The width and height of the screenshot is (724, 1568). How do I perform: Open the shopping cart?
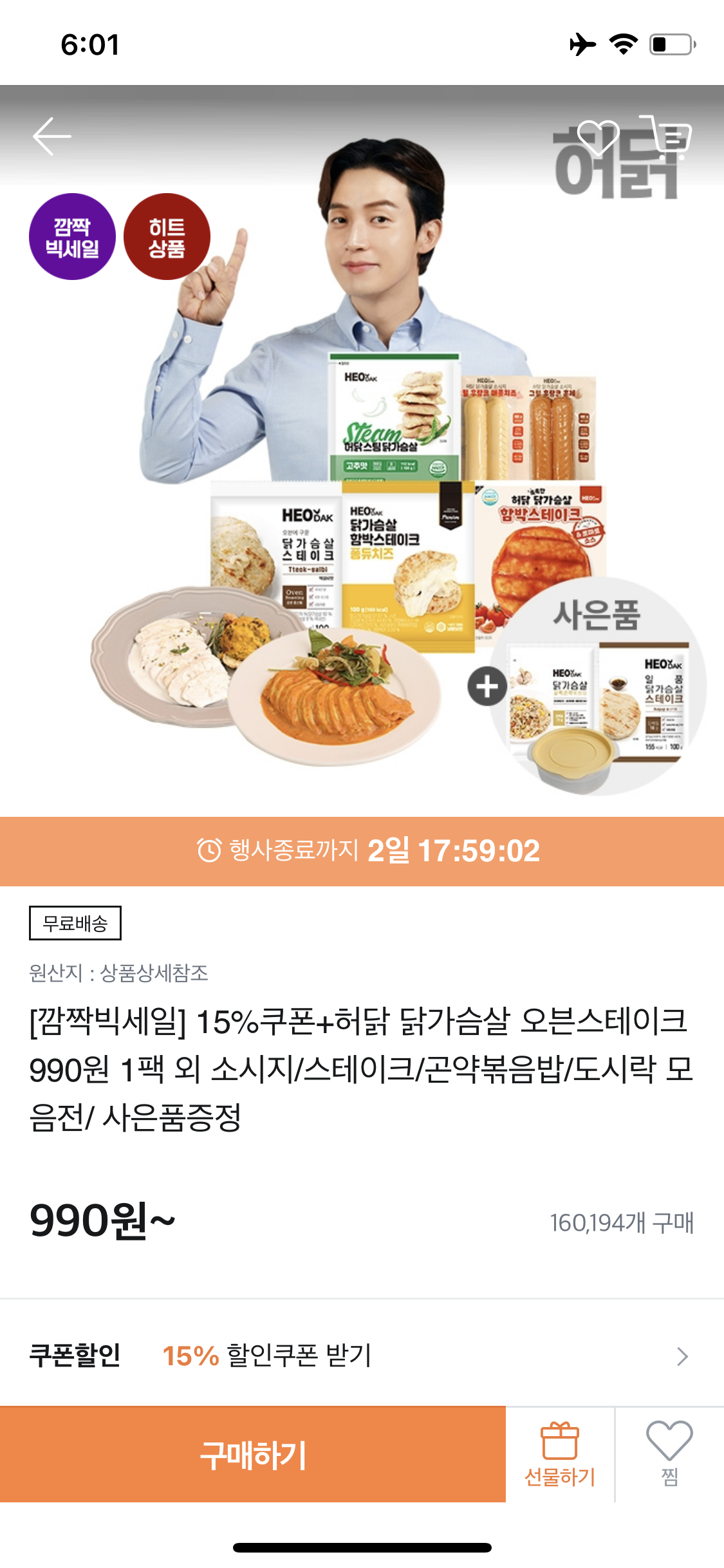click(x=667, y=136)
